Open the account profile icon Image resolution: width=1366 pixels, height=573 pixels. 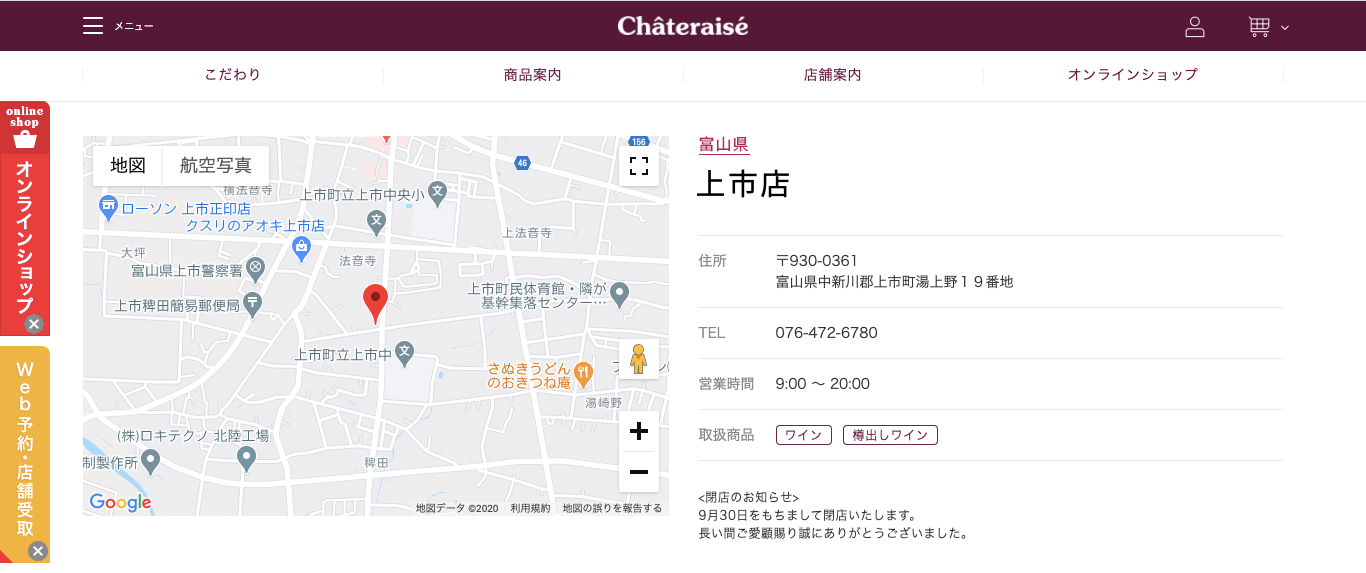coord(1194,27)
